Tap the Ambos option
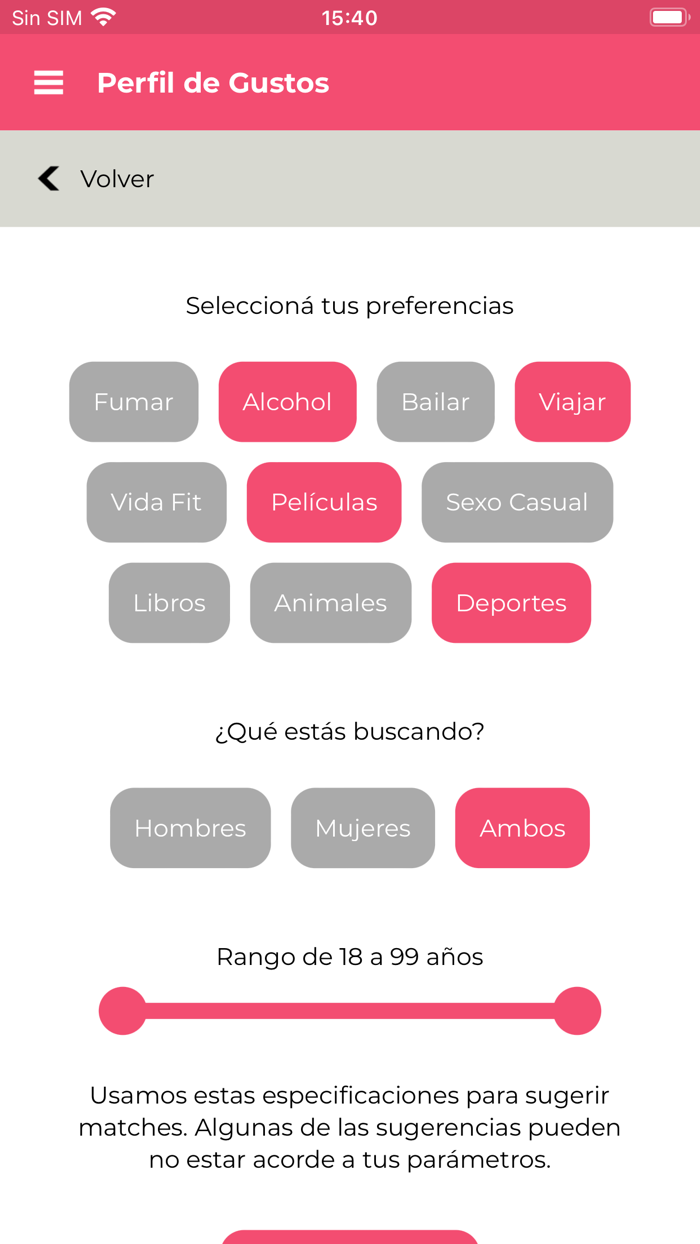Image resolution: width=700 pixels, height=1244 pixels. pyautogui.click(x=522, y=828)
